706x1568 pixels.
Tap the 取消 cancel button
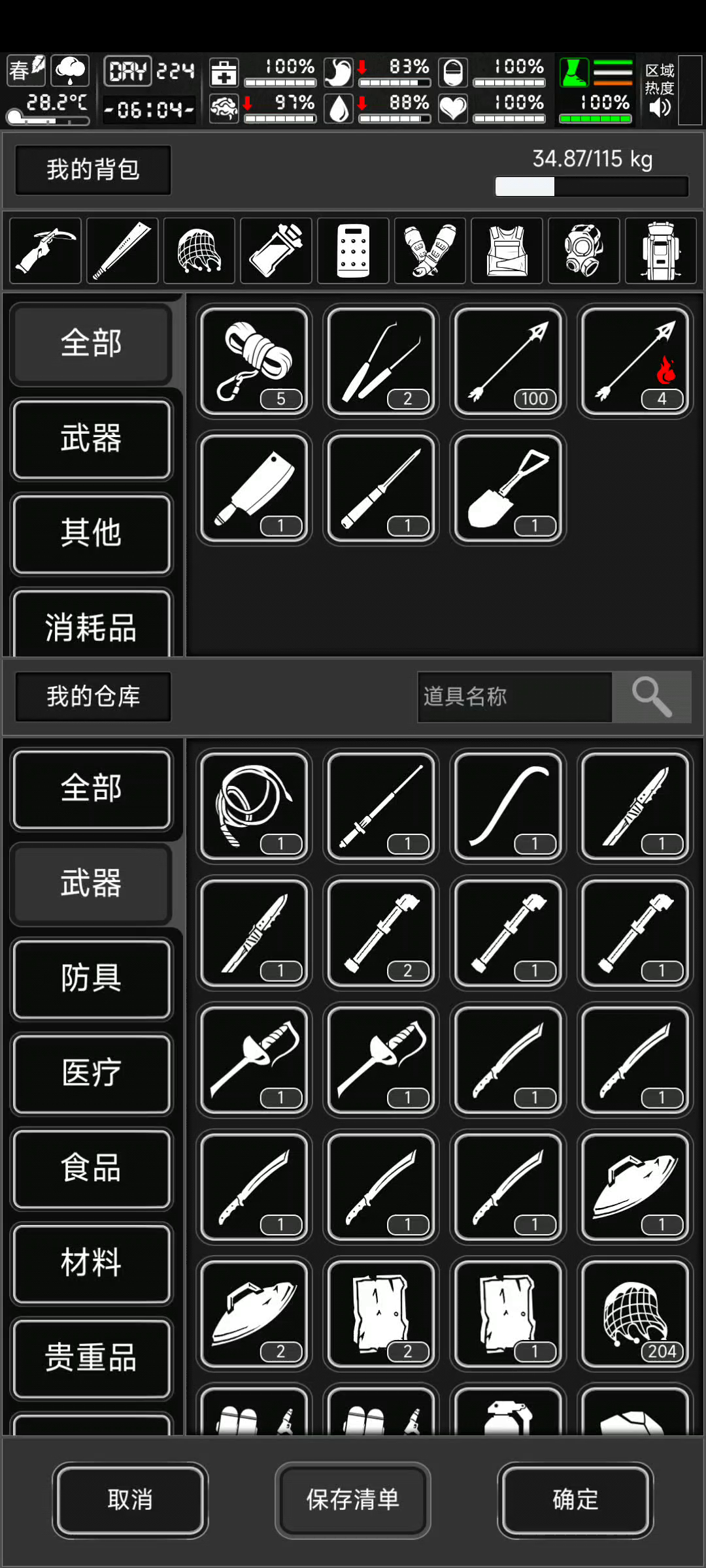[130, 1499]
